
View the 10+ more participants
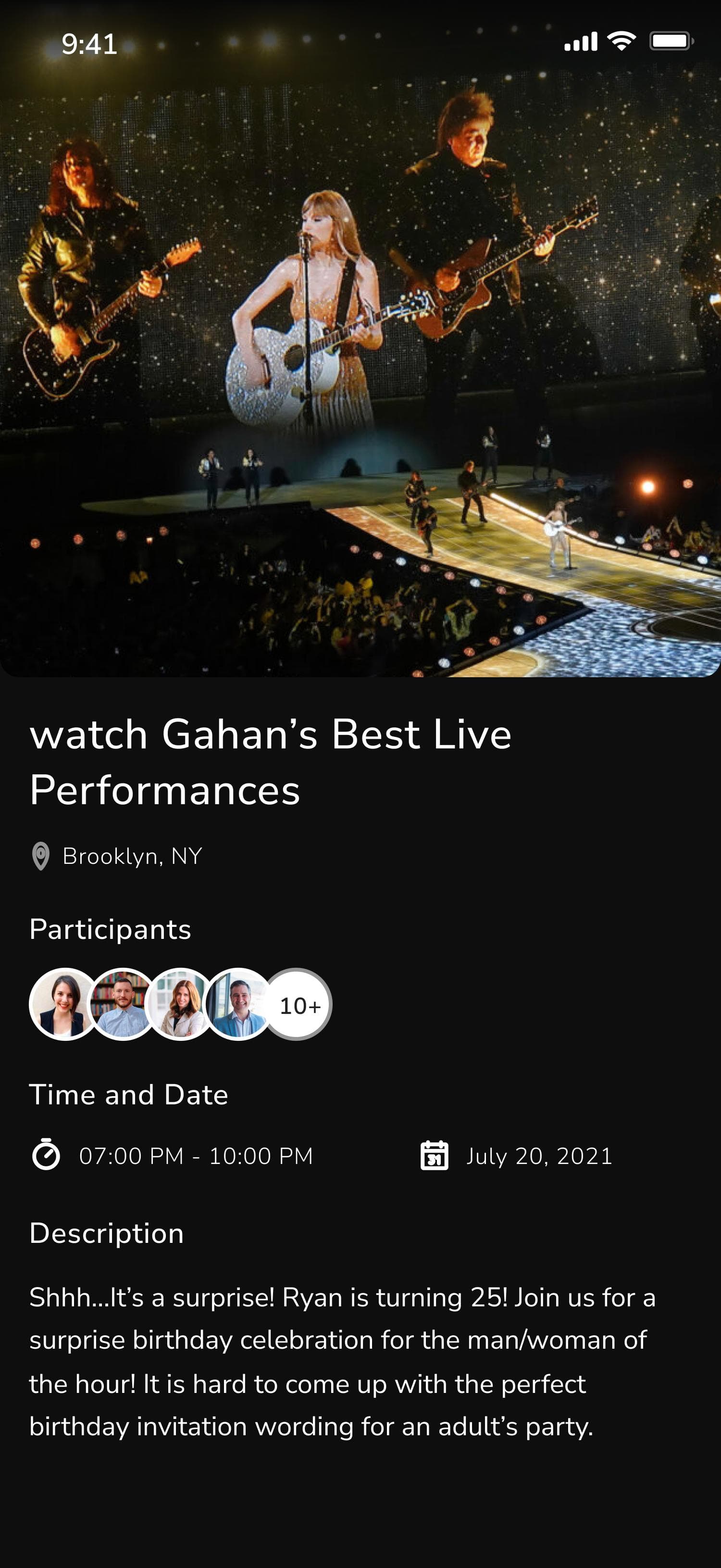coord(300,1004)
